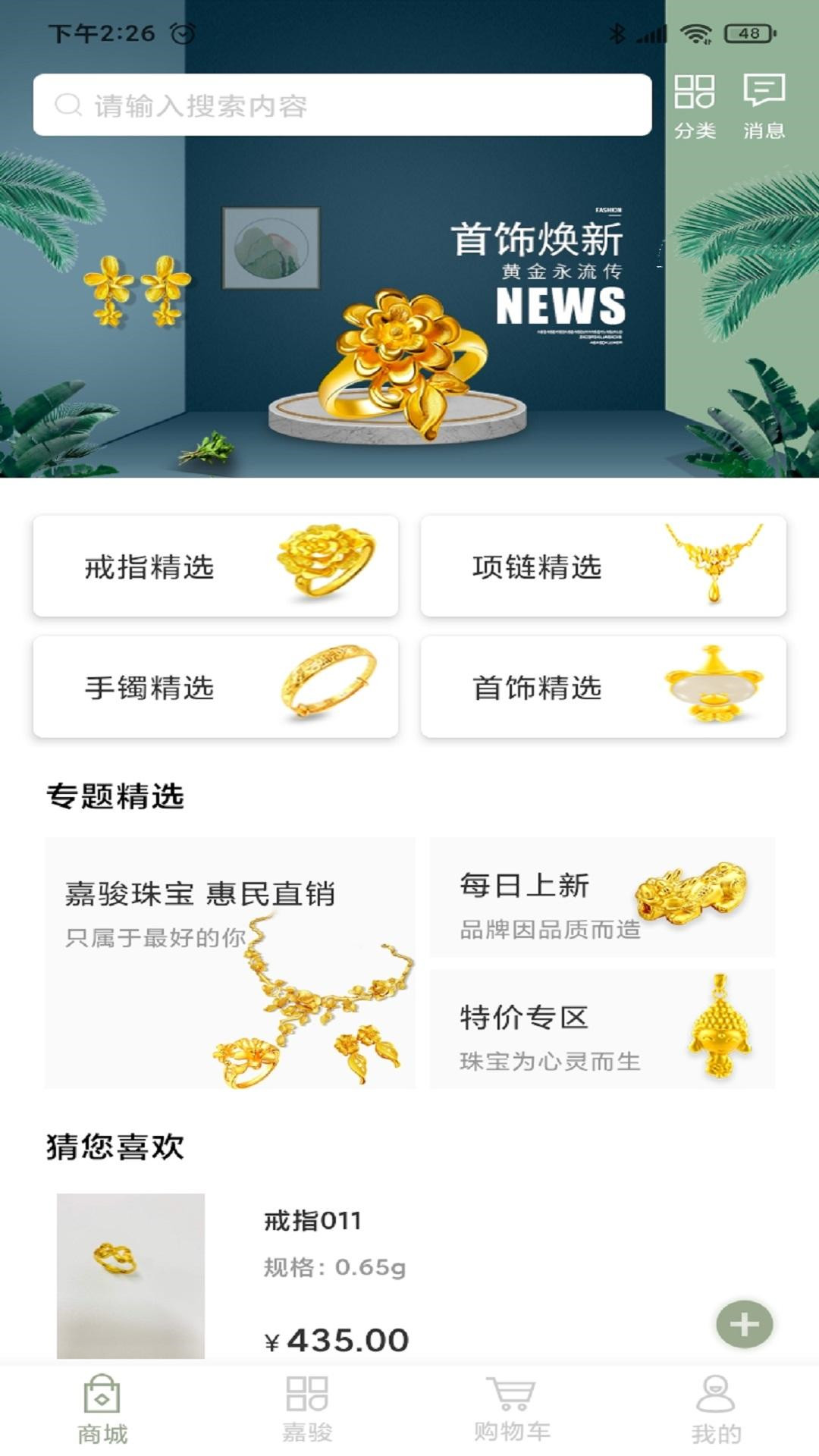Screen dimensions: 819x1456
Task: Open the 消息 messages icon
Action: (x=764, y=106)
